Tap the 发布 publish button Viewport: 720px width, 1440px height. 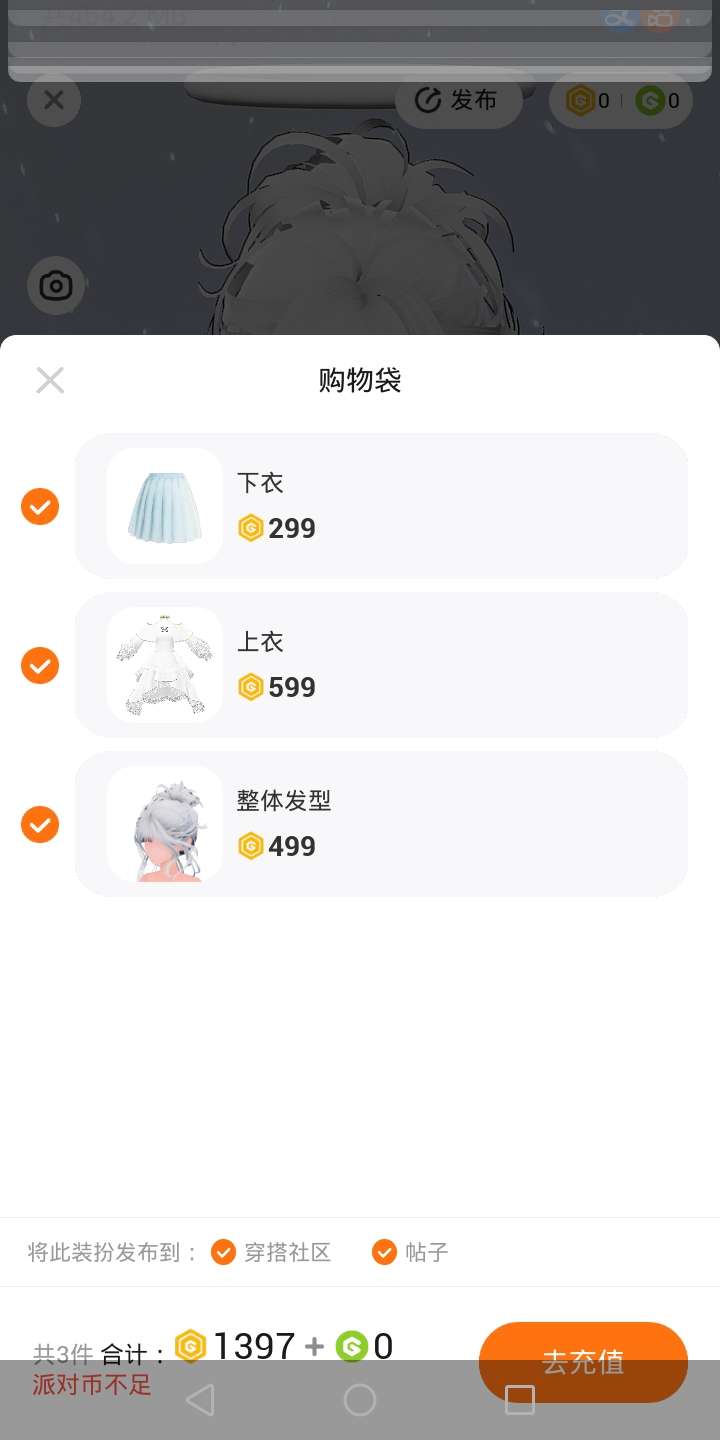point(458,100)
